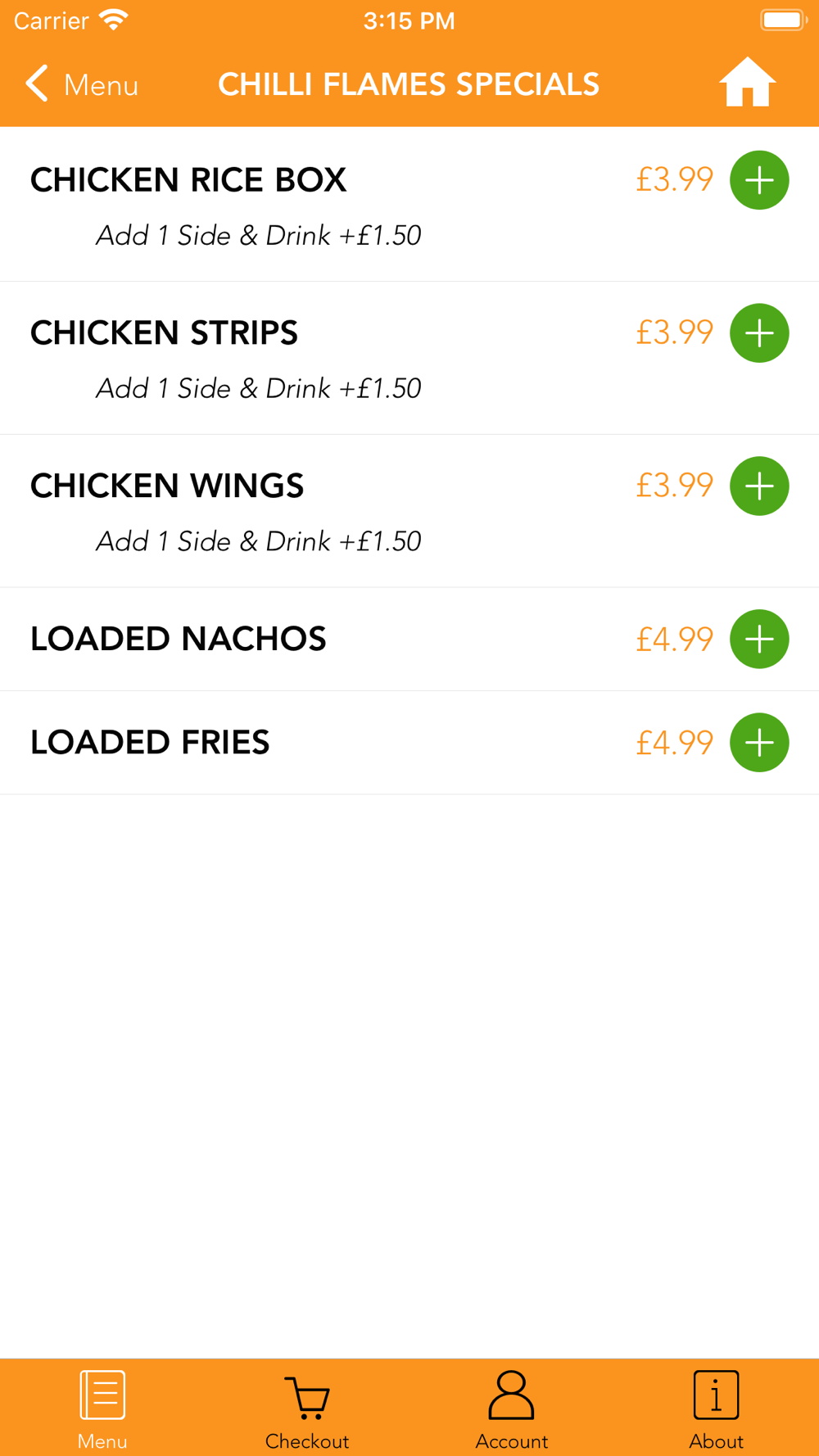Add Chicken Rice Box to order
This screenshot has height=1456, width=819.
(759, 180)
